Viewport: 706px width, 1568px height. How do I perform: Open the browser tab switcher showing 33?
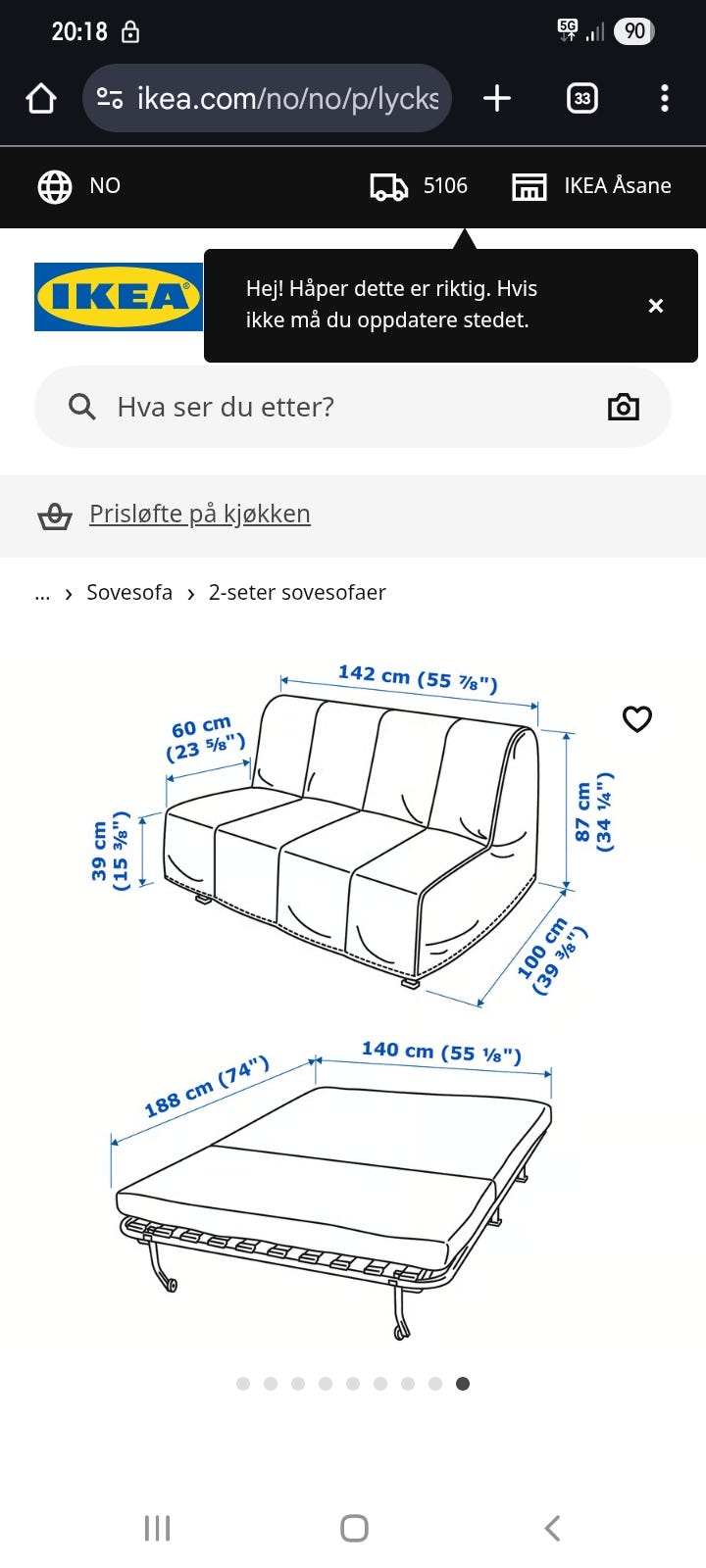coord(581,98)
